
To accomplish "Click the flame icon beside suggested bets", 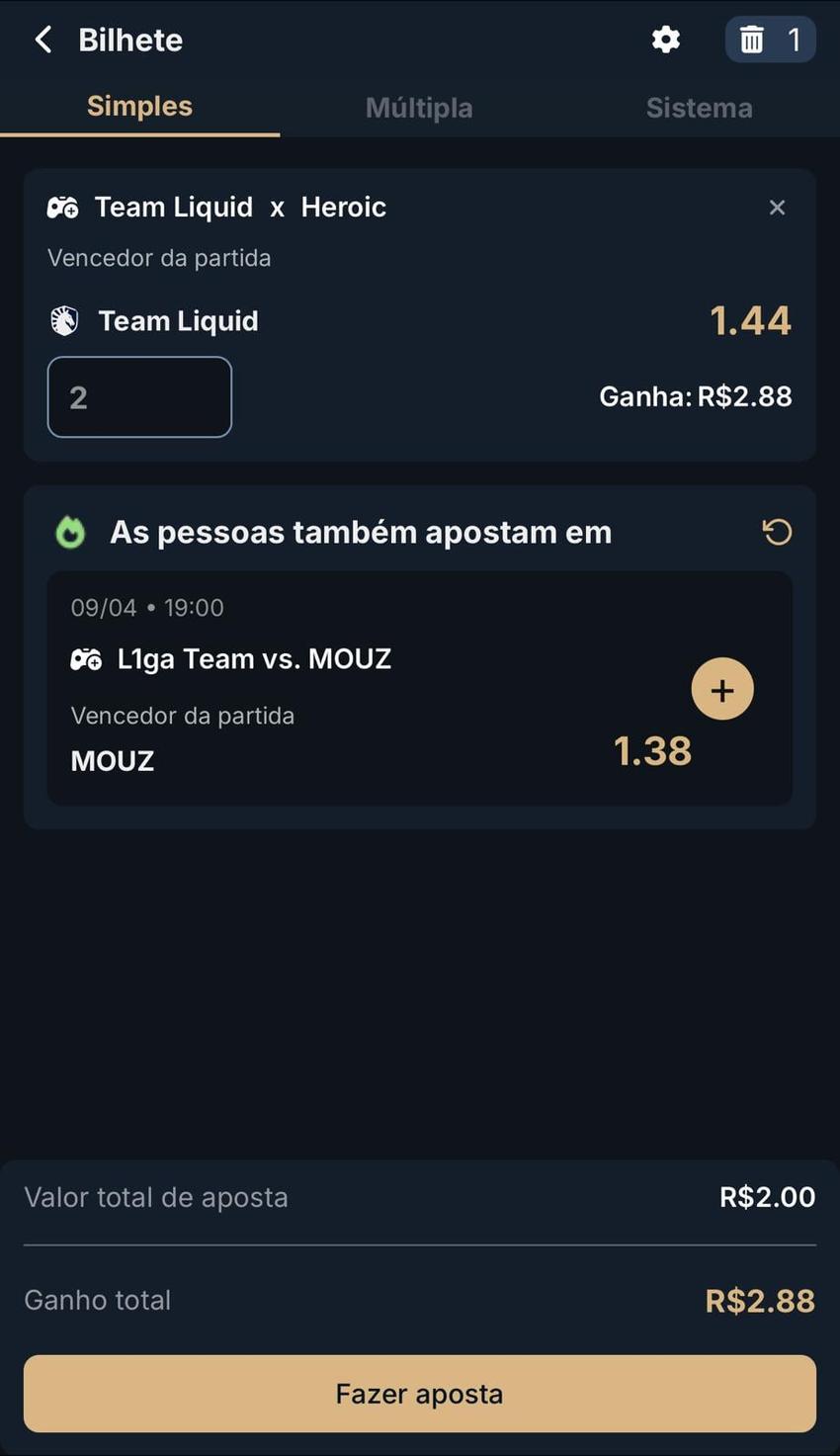I will (x=69, y=531).
